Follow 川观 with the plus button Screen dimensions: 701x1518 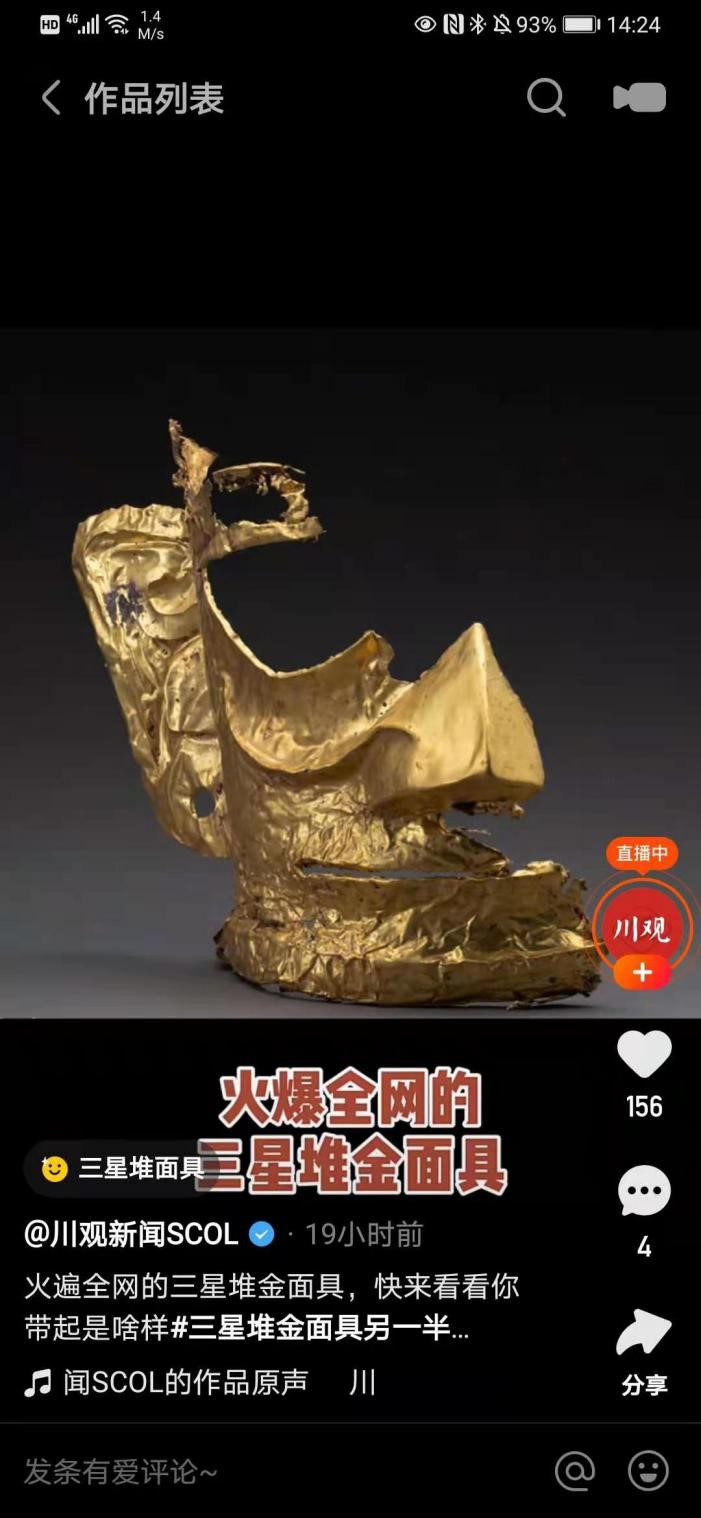(x=641, y=972)
